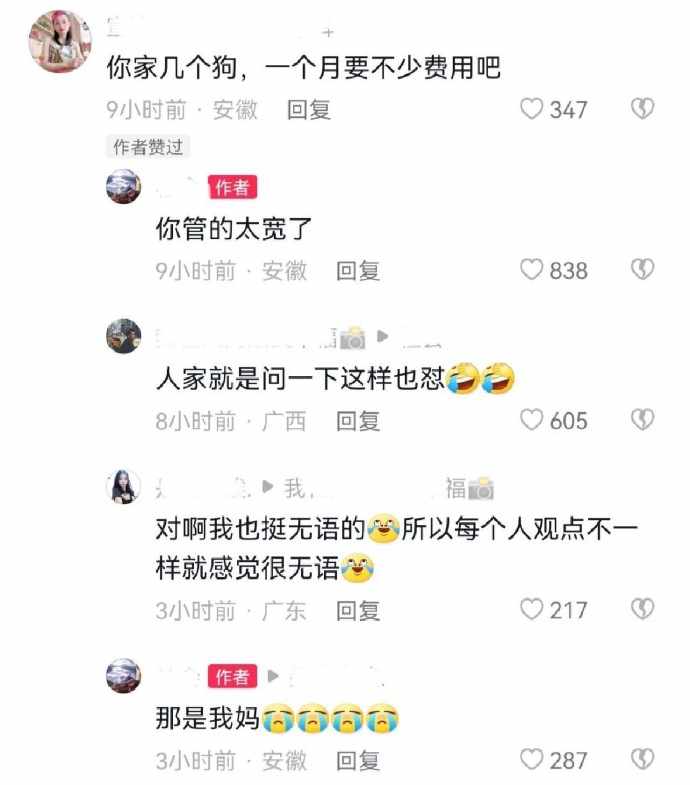Like the comment with 347 likes
Viewport: 690px width, 785px height.
(532, 109)
